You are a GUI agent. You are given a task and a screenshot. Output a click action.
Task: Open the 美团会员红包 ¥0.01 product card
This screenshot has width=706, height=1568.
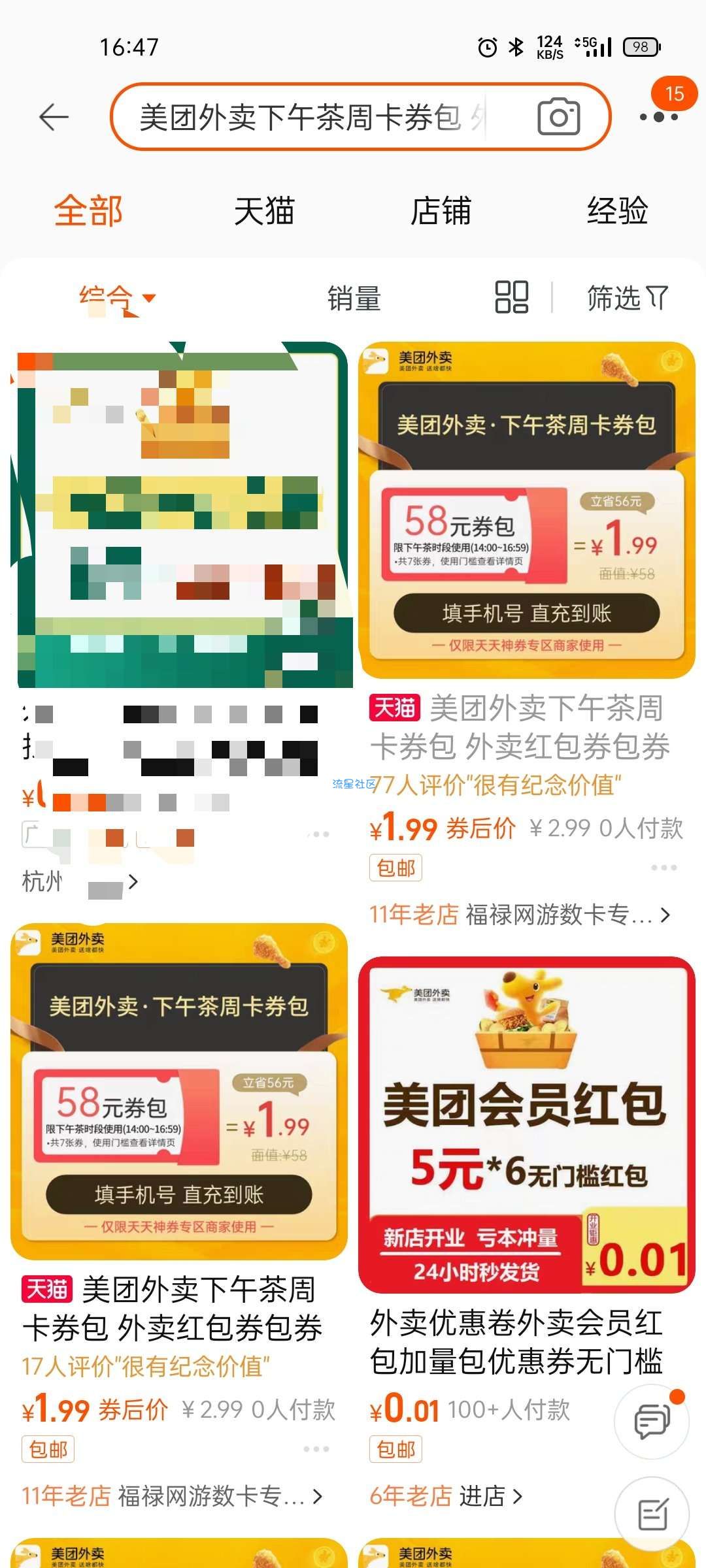526,1124
